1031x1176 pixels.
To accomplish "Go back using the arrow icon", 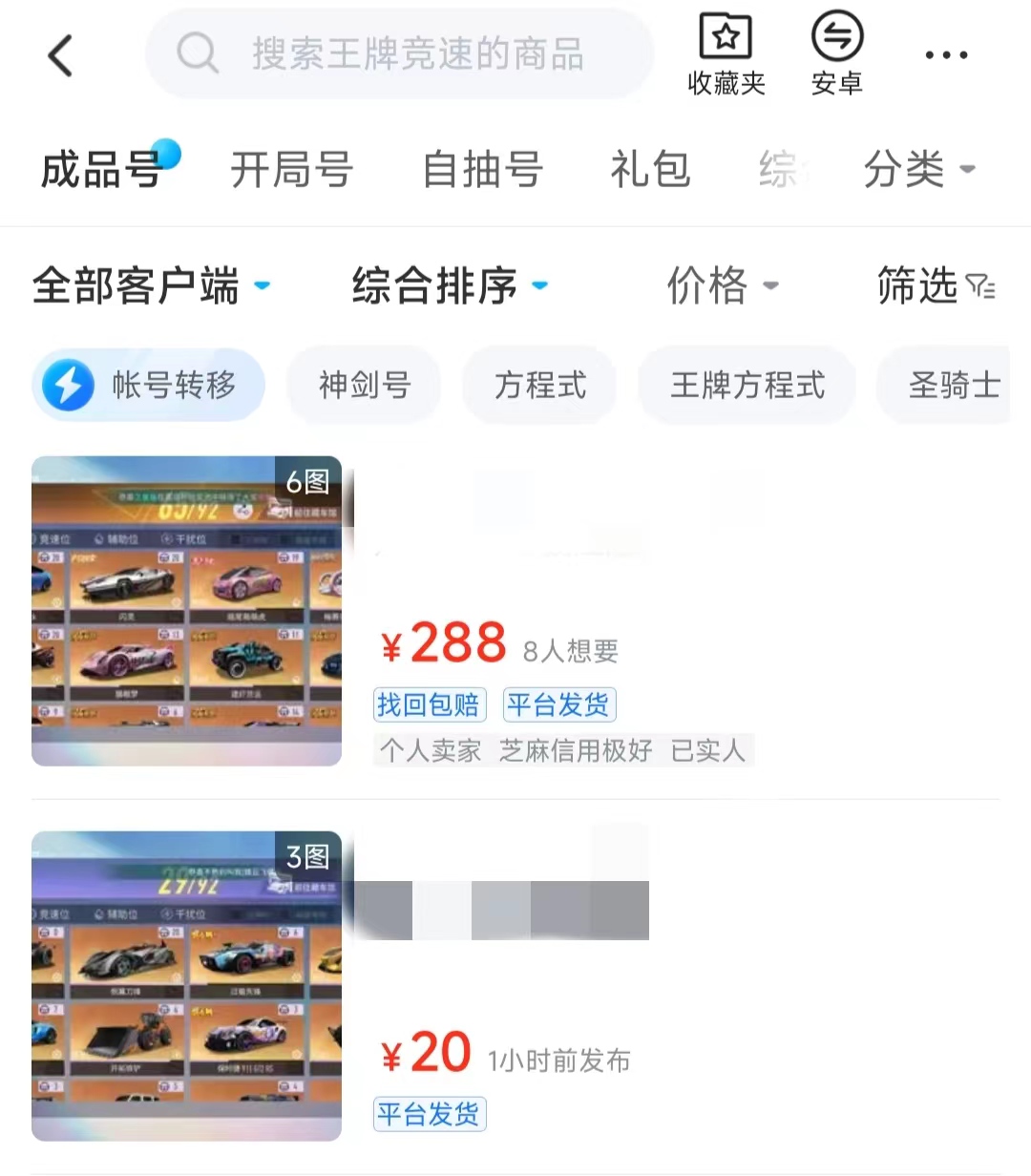I will tap(60, 55).
